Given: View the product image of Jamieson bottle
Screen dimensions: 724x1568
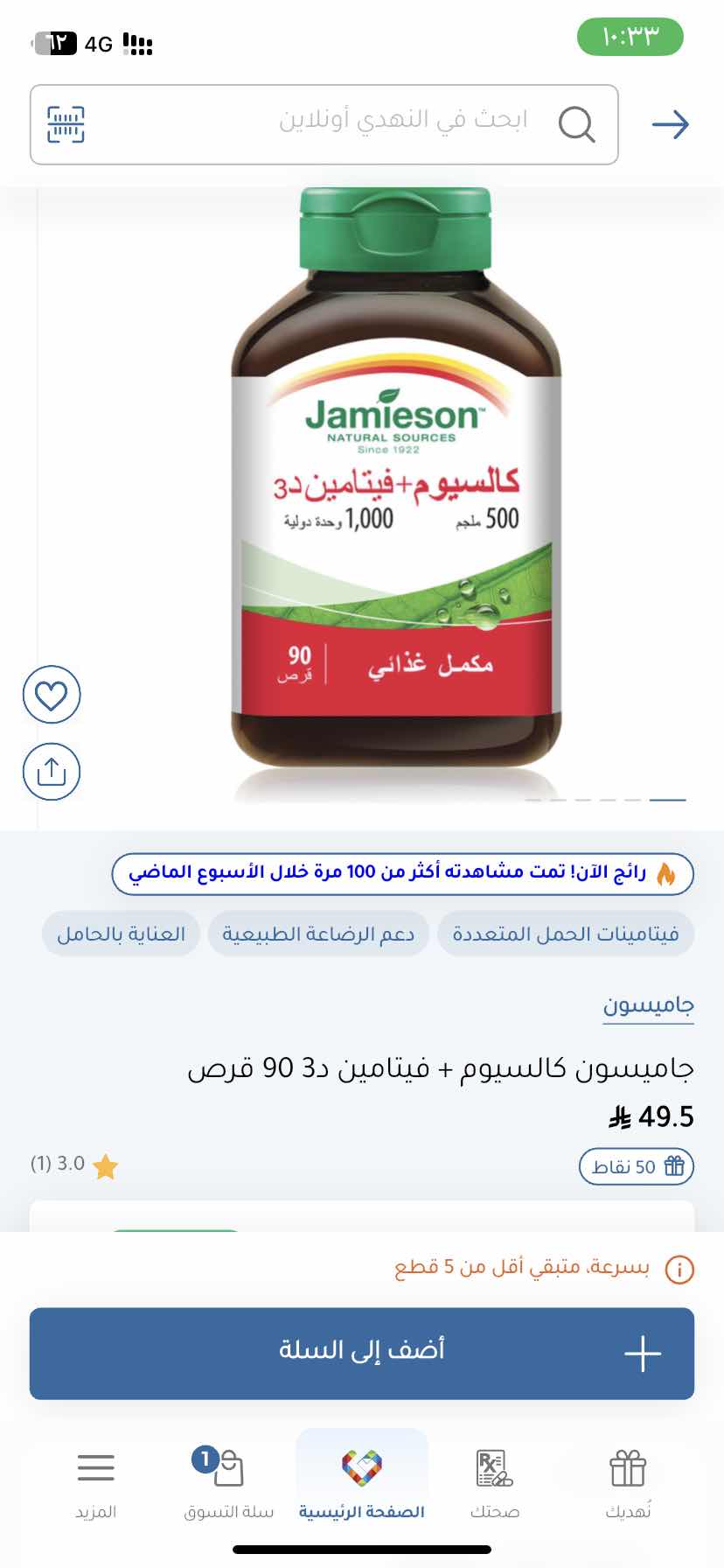Looking at the screenshot, I should pos(395,490).
